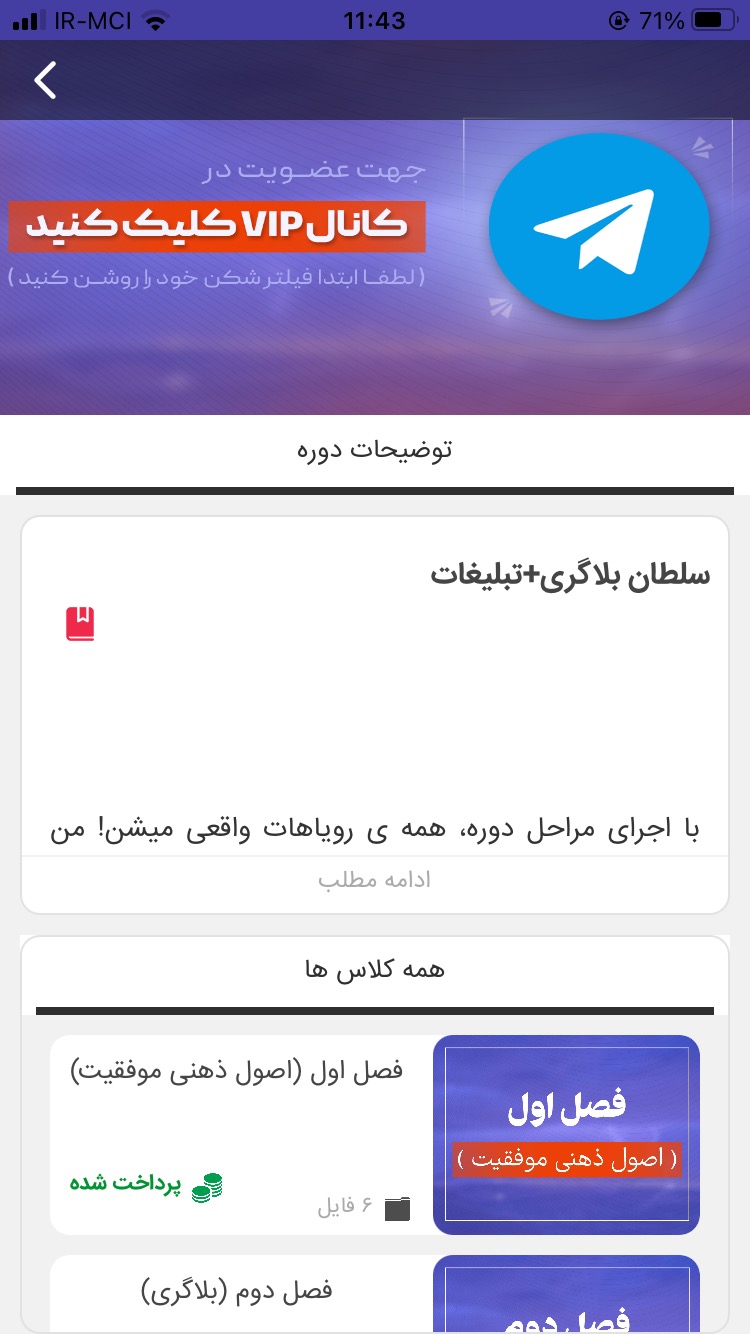Open فصل اول (اصول ذهنی موفقیت) class
The width and height of the screenshot is (750, 1334).
click(375, 1134)
